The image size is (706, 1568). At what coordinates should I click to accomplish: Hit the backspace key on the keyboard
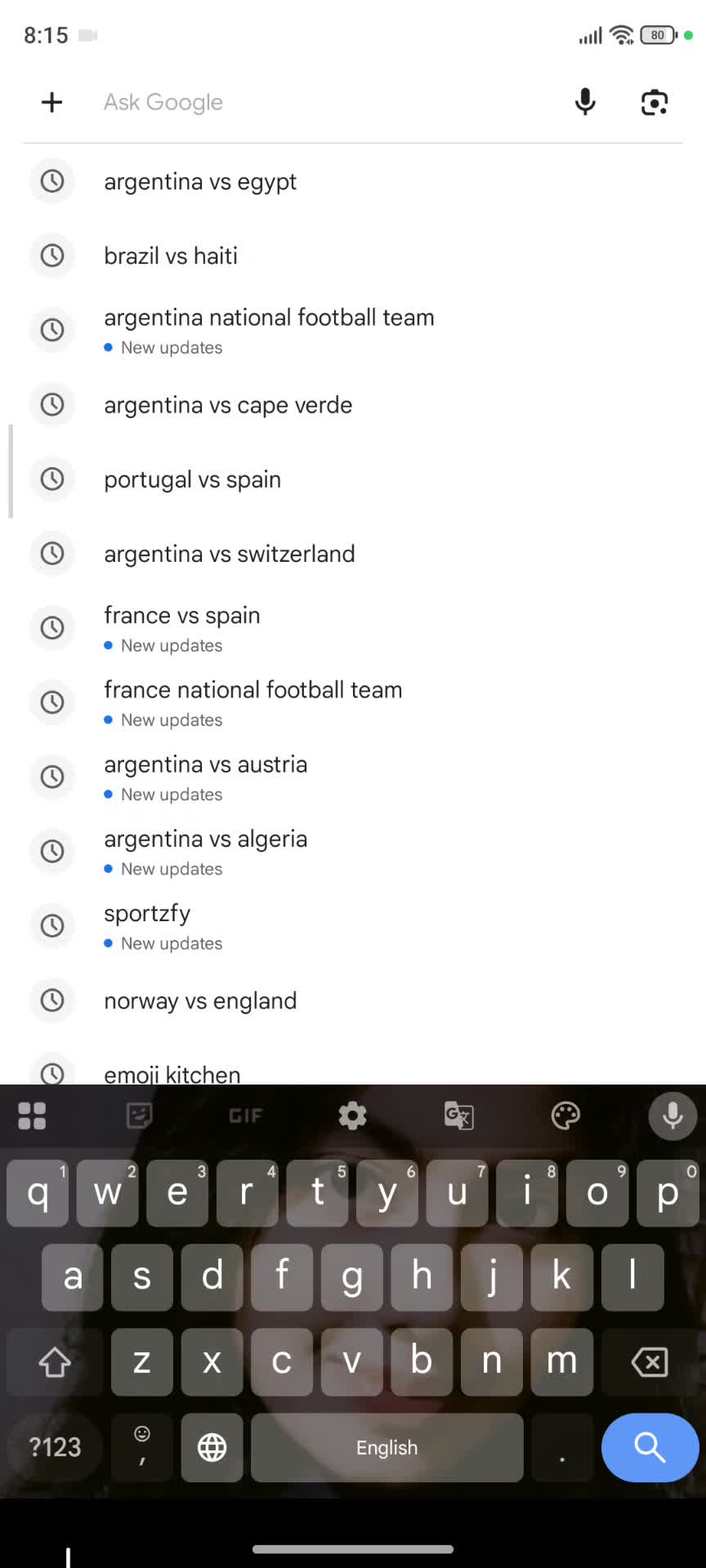pyautogui.click(x=650, y=1361)
